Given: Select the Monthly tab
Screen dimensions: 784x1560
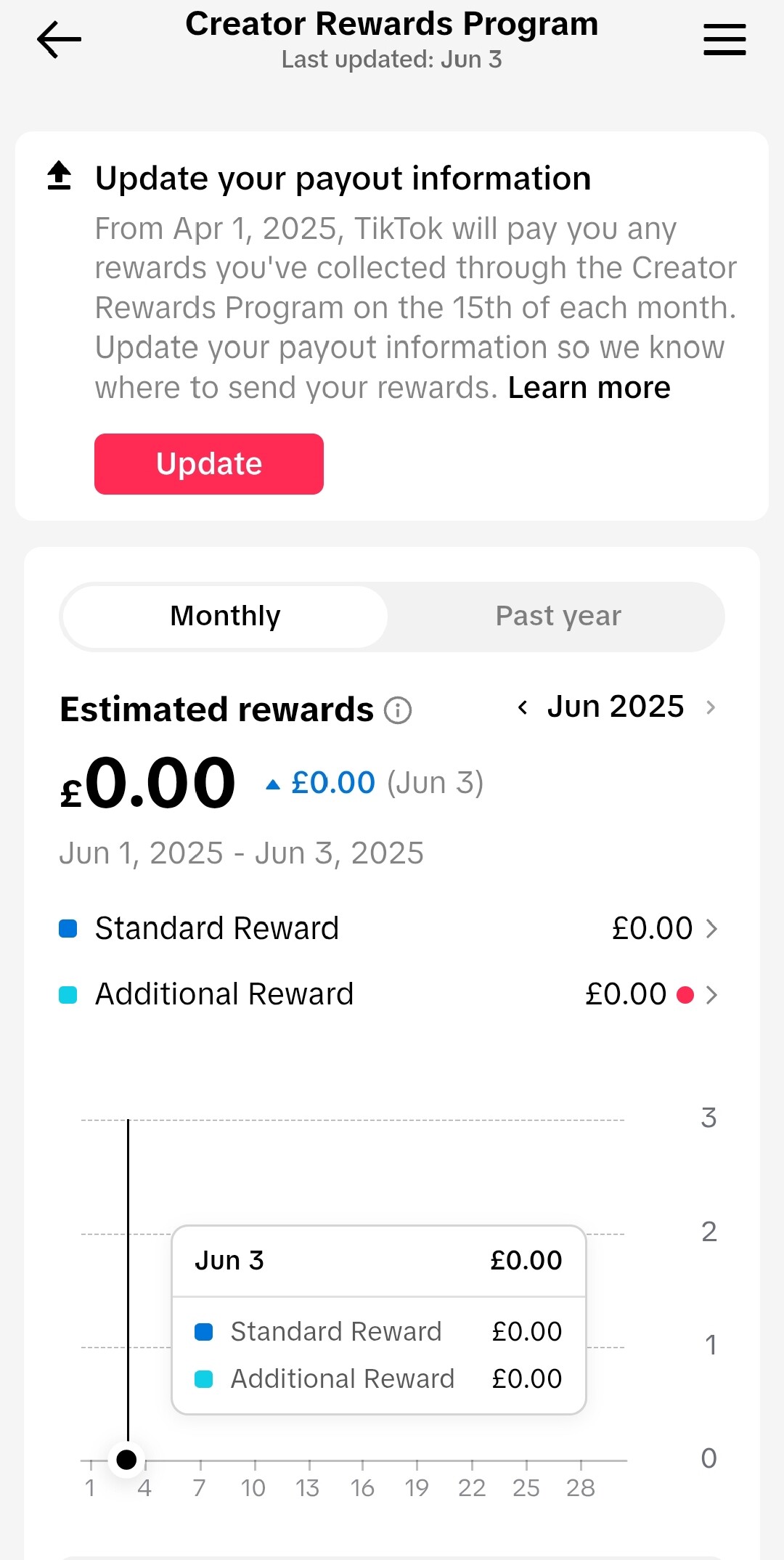Looking at the screenshot, I should pos(225,616).
